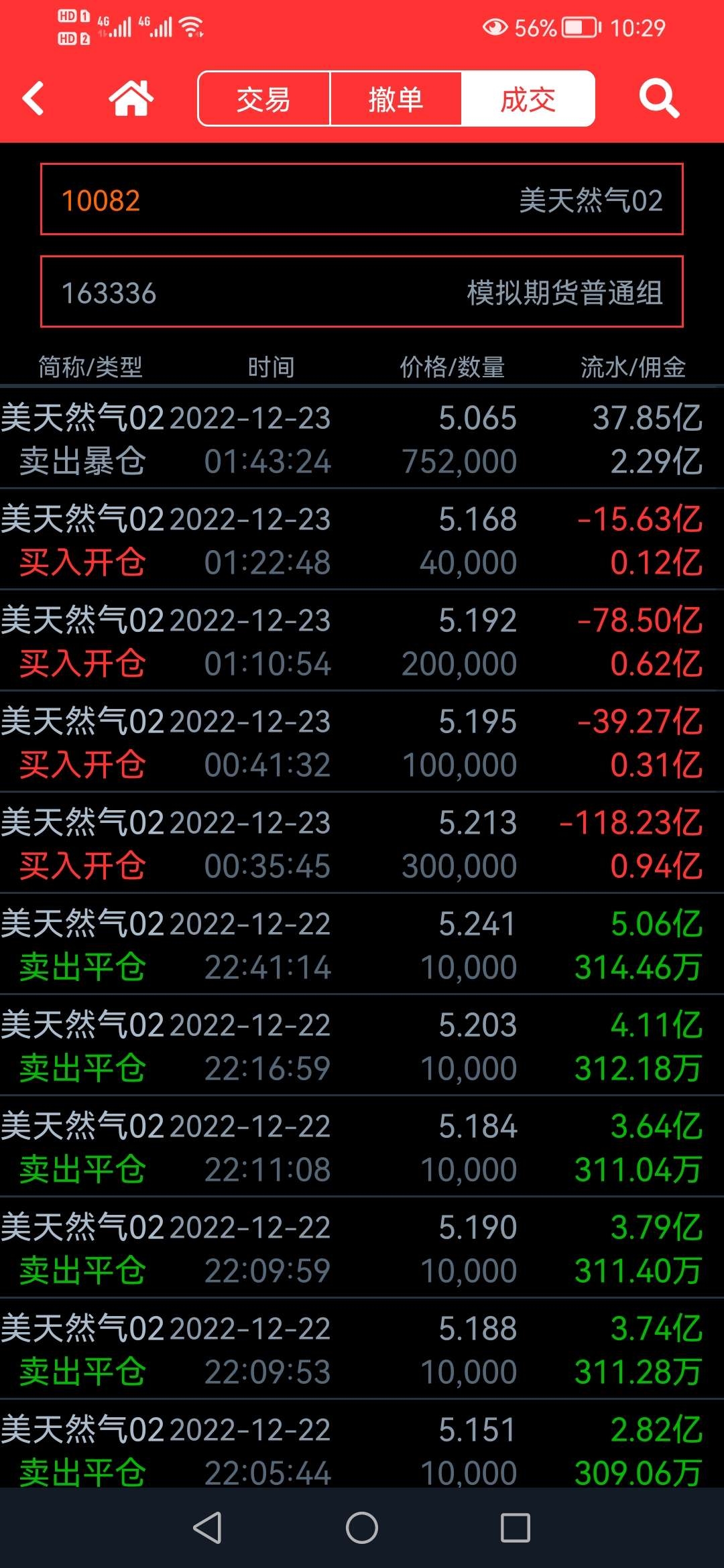Tap the 10082 美天然气02 contract field
This screenshot has width=724, height=1568.
coord(362,199)
